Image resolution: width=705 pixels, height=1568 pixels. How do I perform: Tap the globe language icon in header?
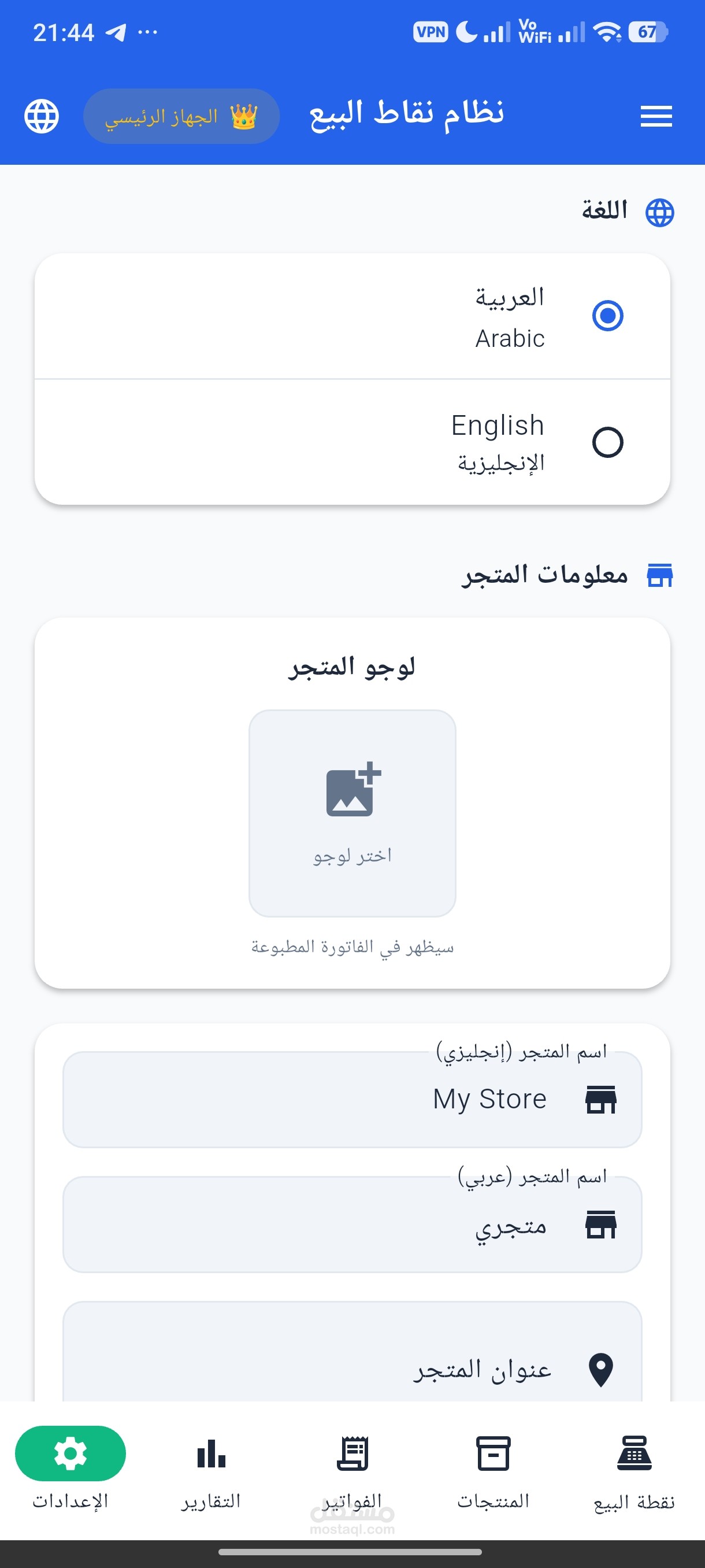click(42, 116)
